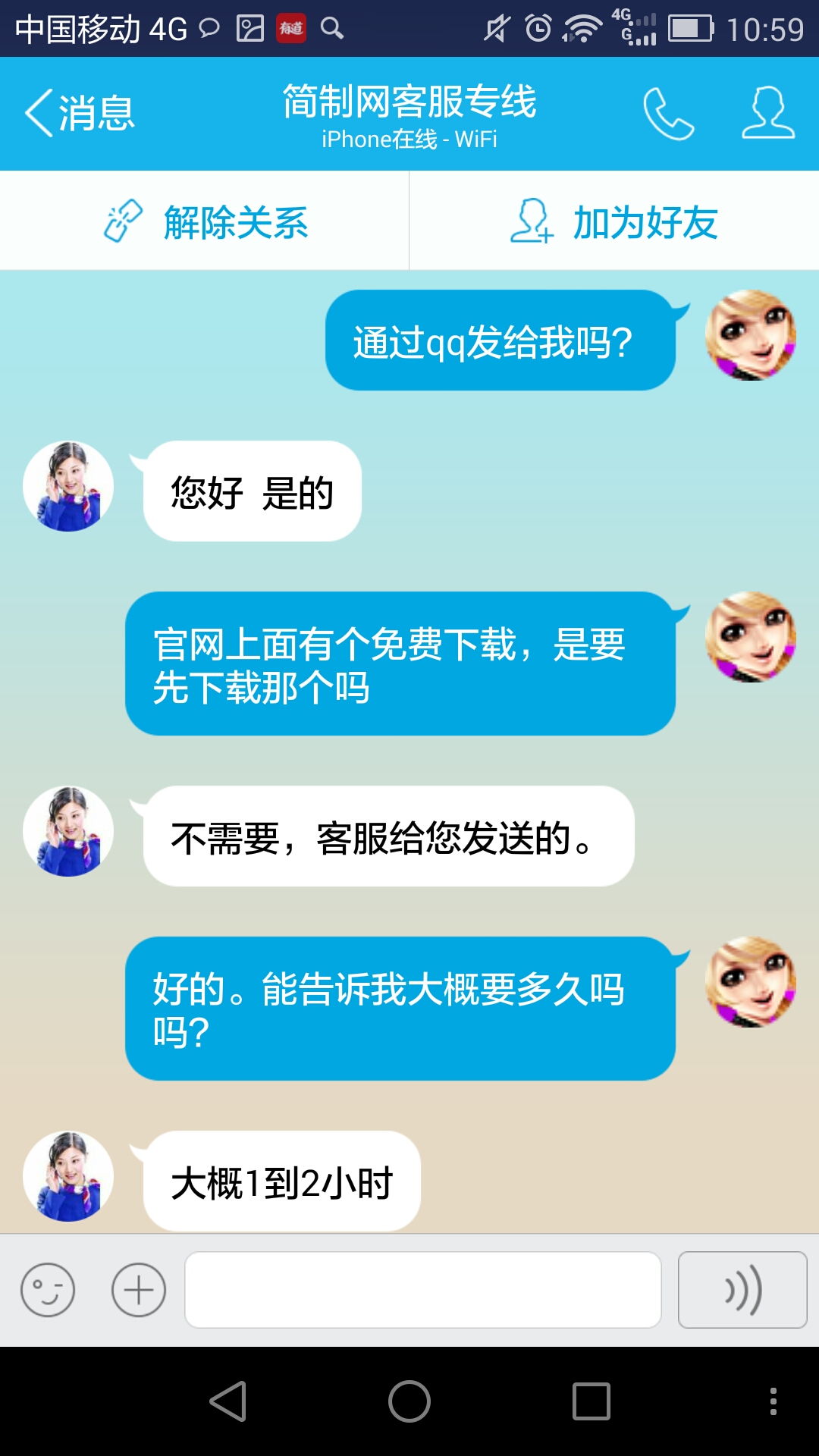The image size is (819, 1456).
Task: Open the contact profile icon
Action: (x=768, y=113)
